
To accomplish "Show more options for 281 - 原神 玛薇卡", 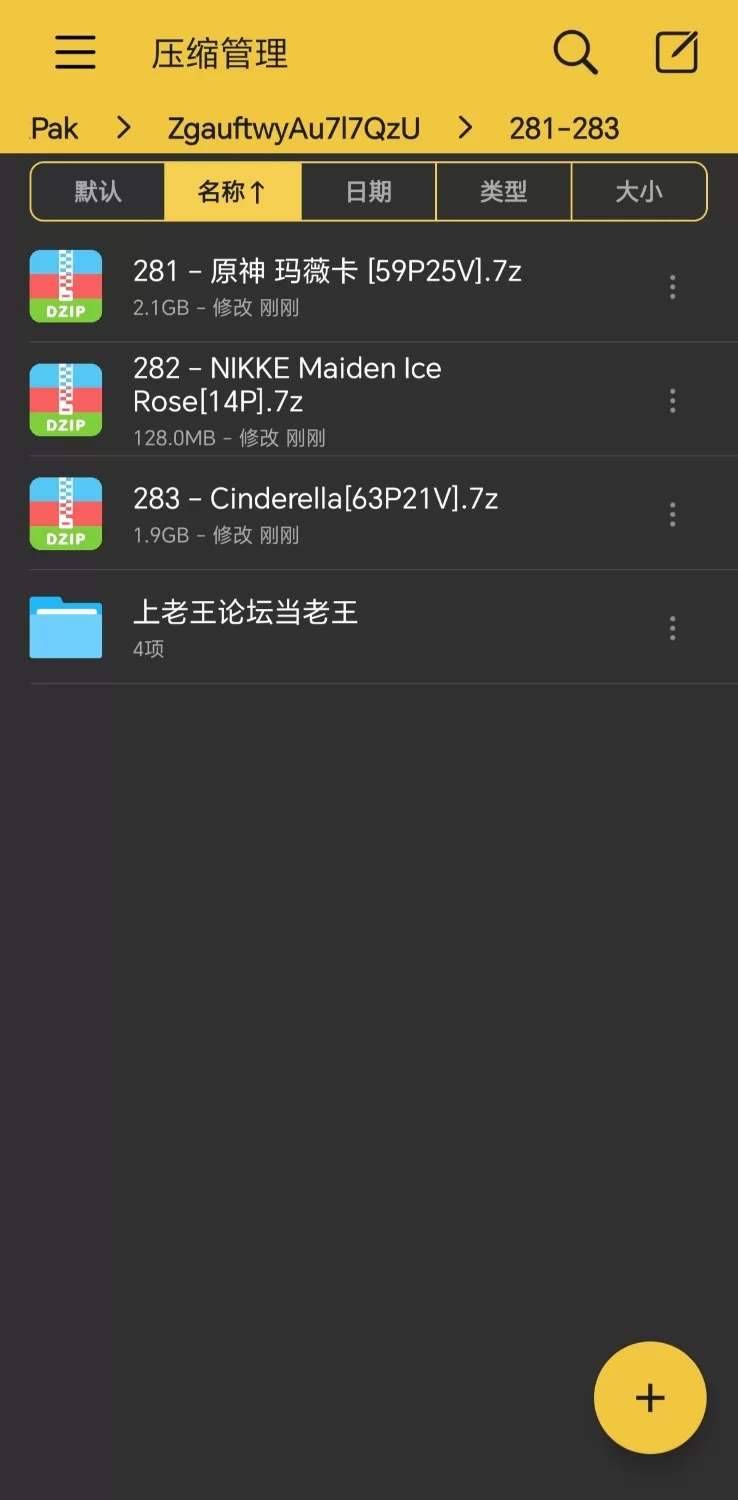I will point(672,287).
